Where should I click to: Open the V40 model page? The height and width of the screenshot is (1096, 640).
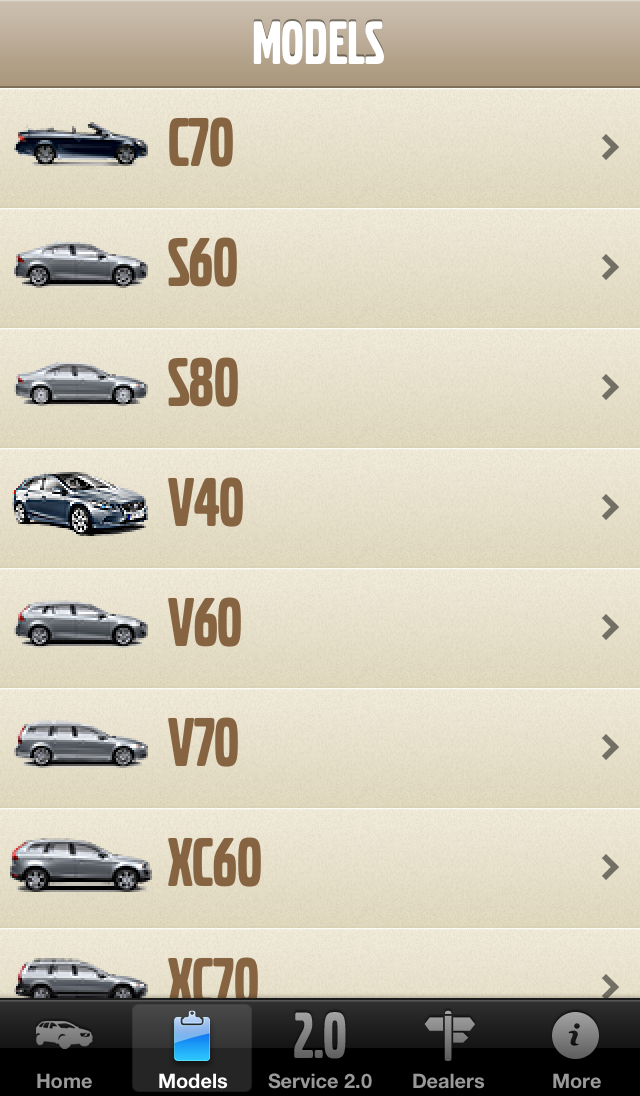pos(320,508)
